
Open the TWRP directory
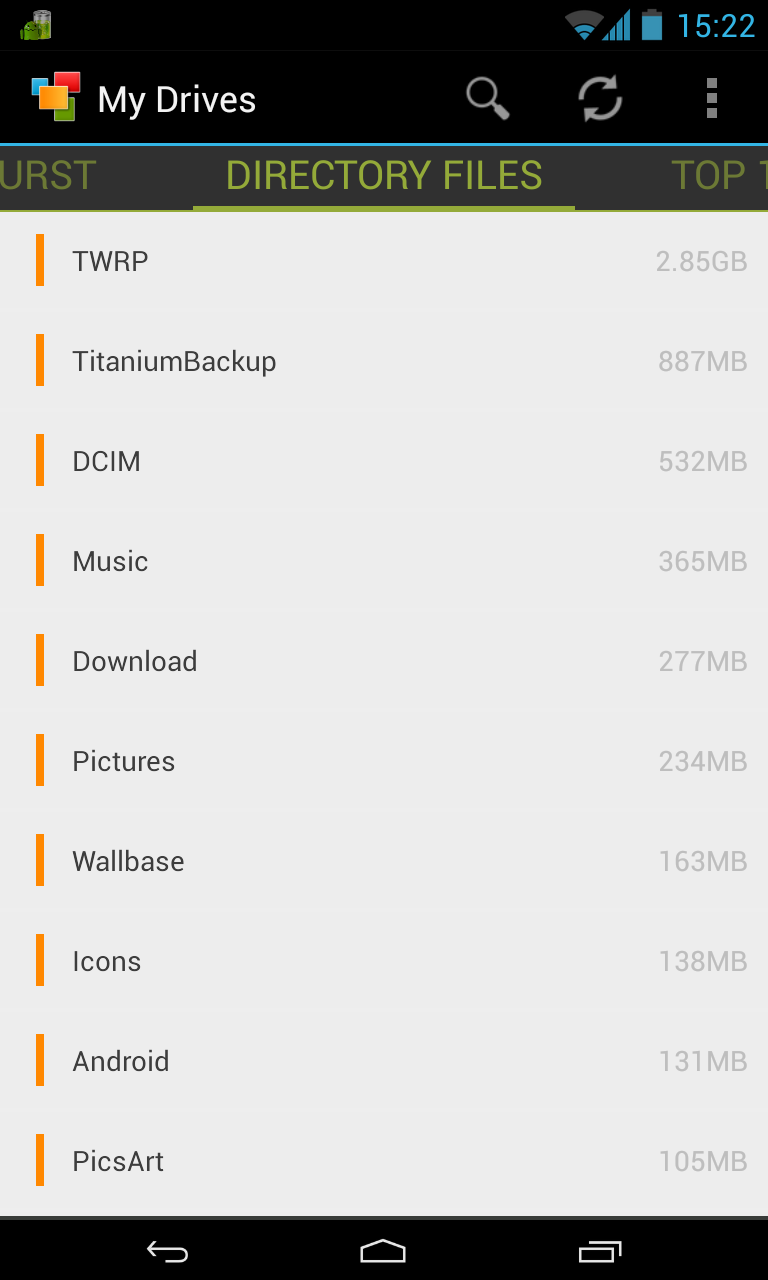384,261
